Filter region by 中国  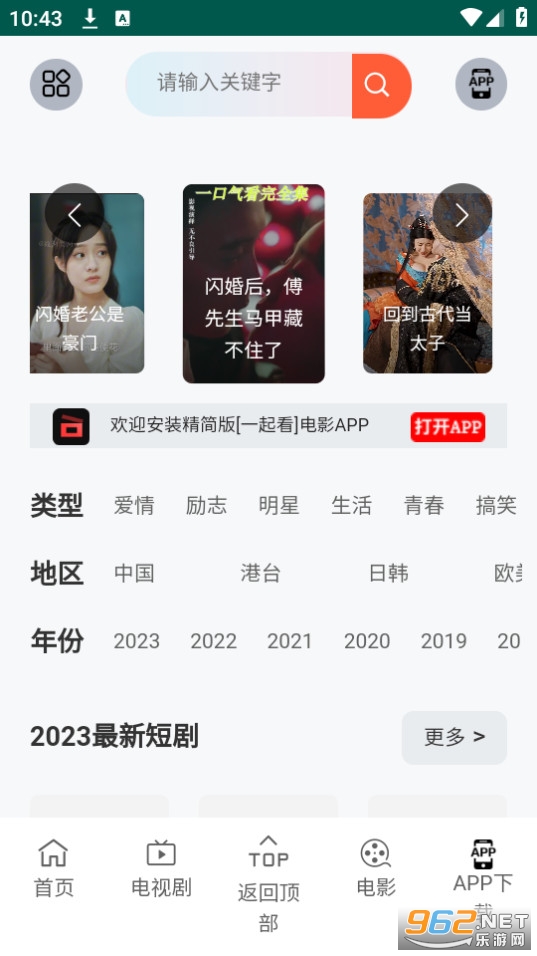pos(134,573)
